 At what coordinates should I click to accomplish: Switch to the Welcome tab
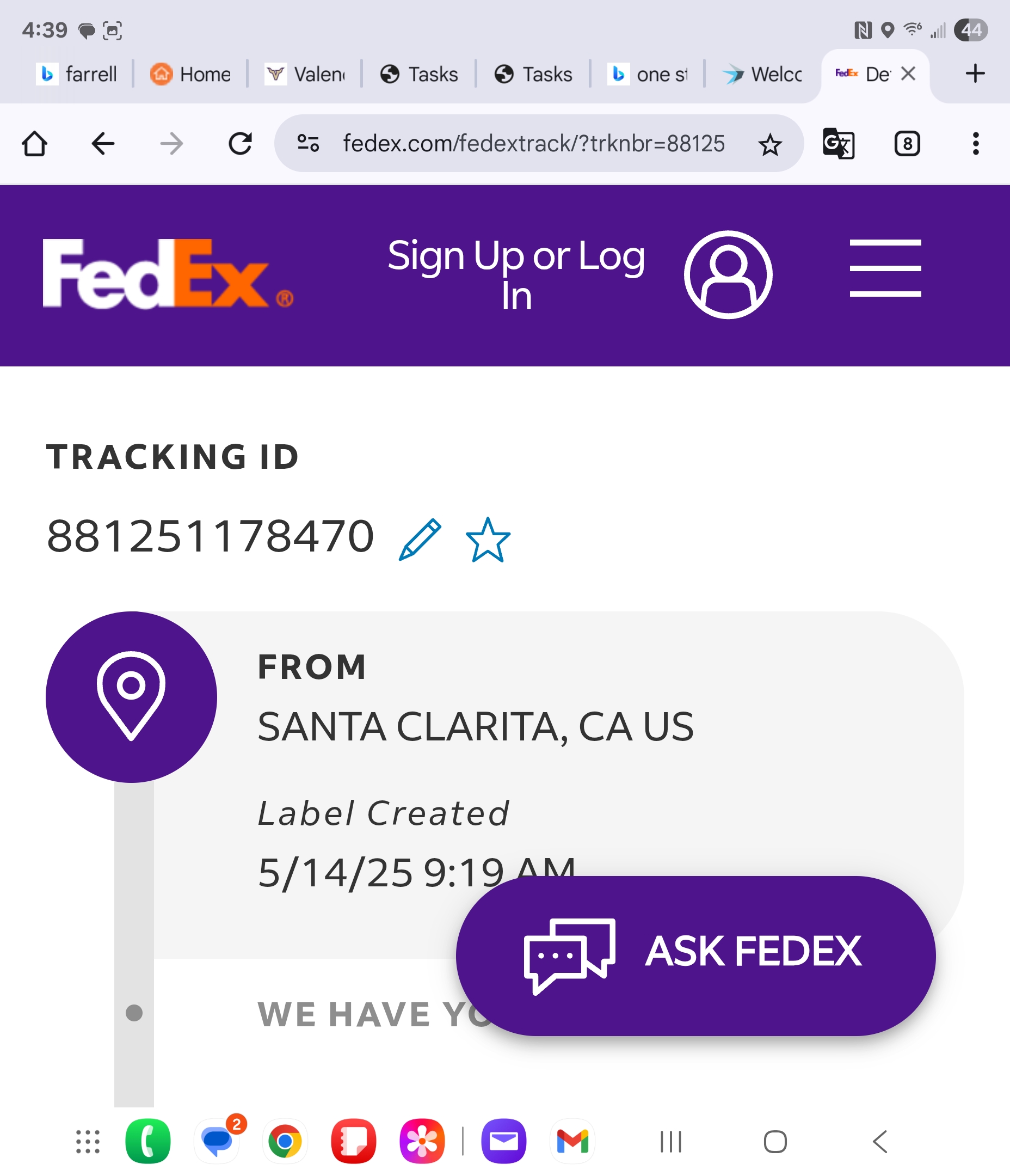coord(762,75)
